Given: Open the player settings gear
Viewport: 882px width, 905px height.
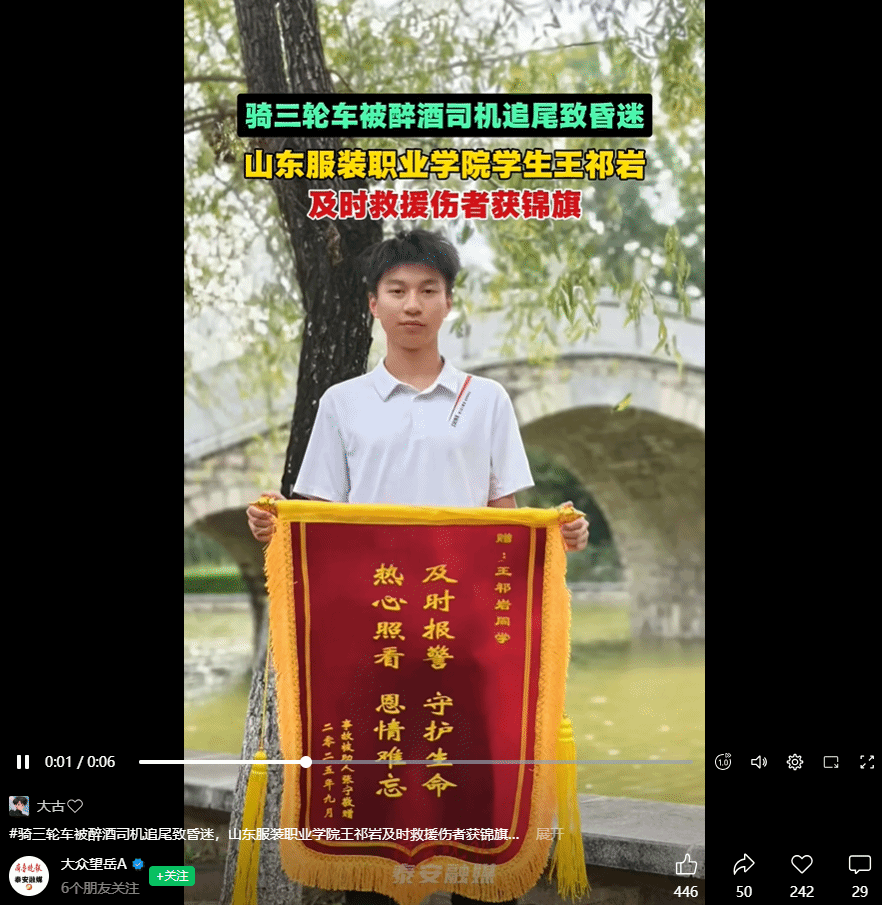Looking at the screenshot, I should click(795, 762).
